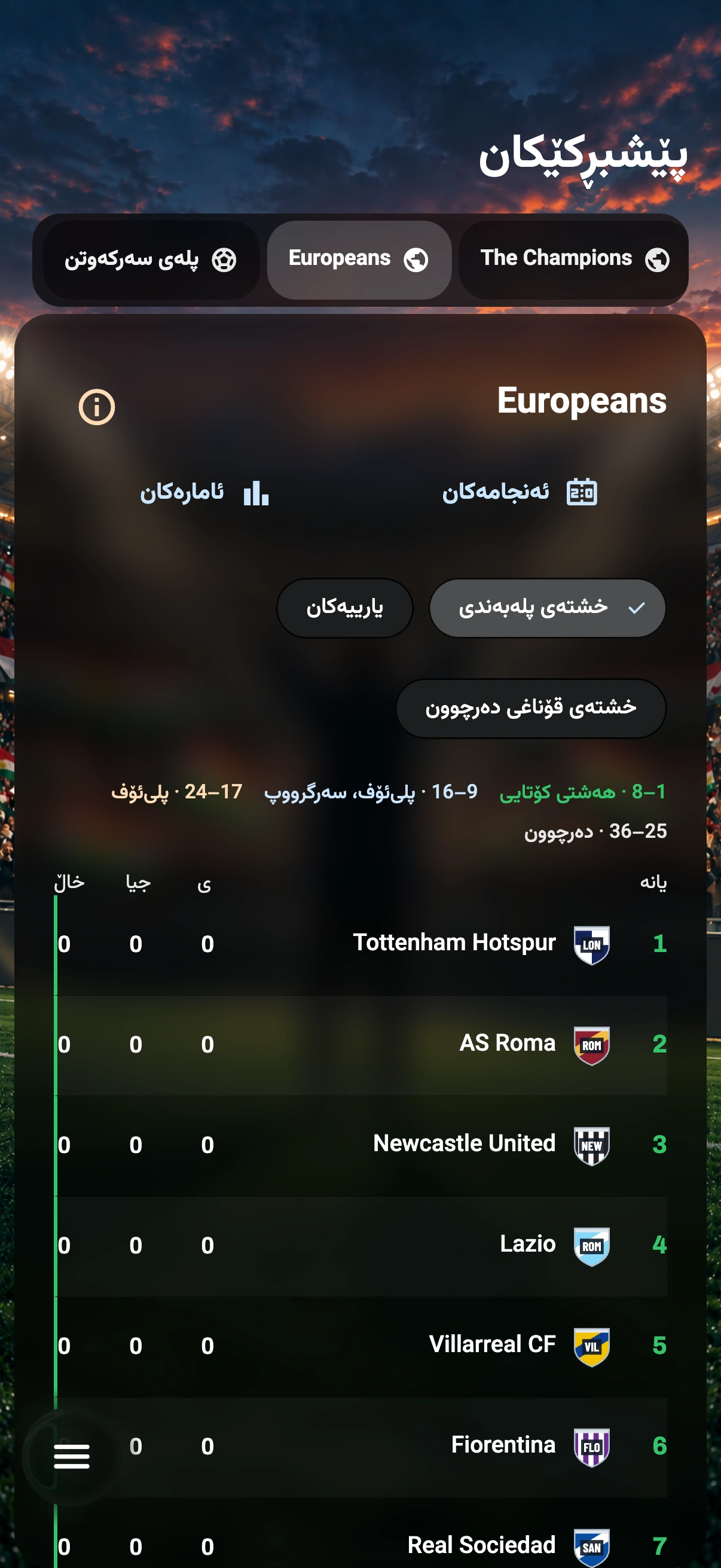This screenshot has height=1568, width=721.
Task: Open Fiorentina team row
Action: point(361,1447)
